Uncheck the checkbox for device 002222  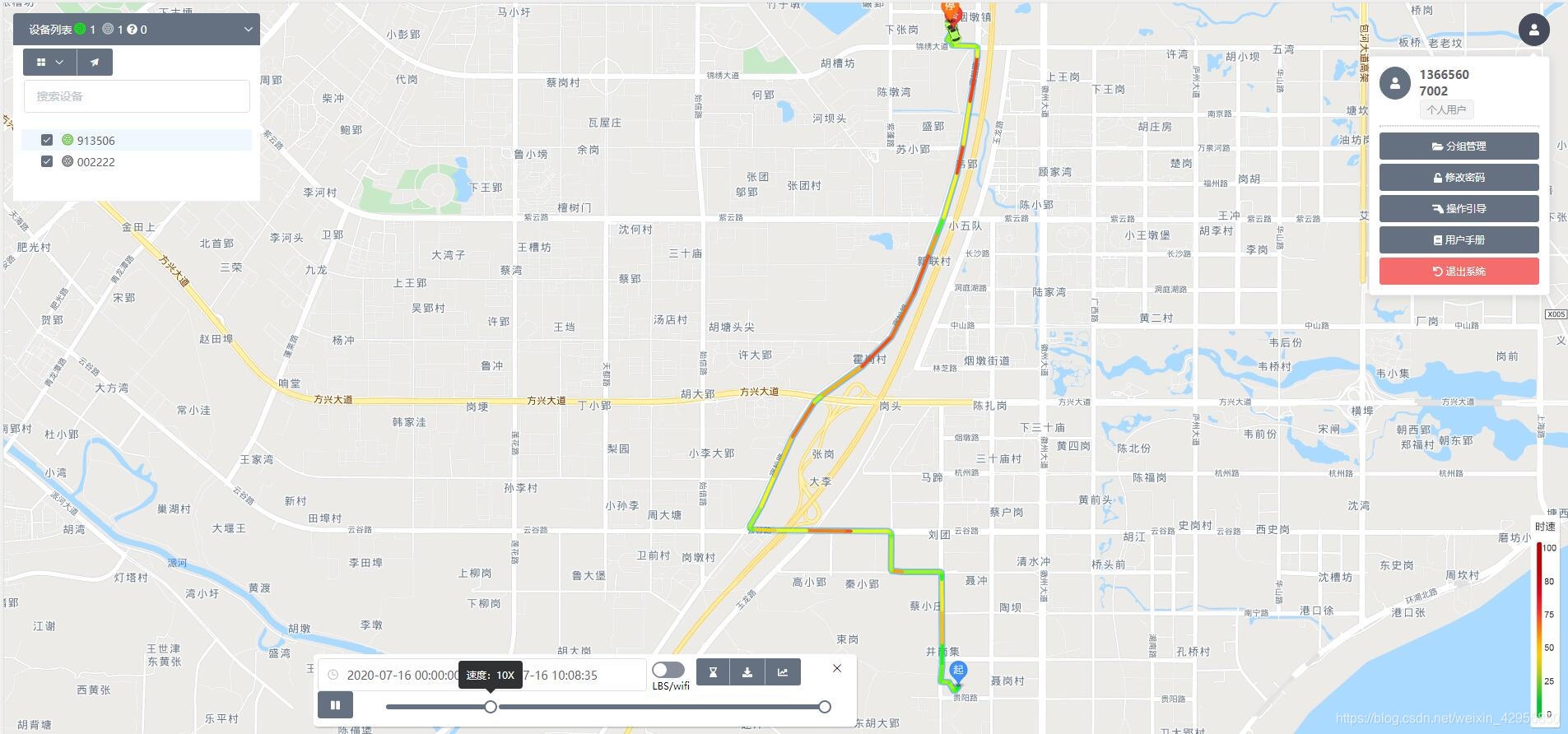pyautogui.click(x=47, y=162)
